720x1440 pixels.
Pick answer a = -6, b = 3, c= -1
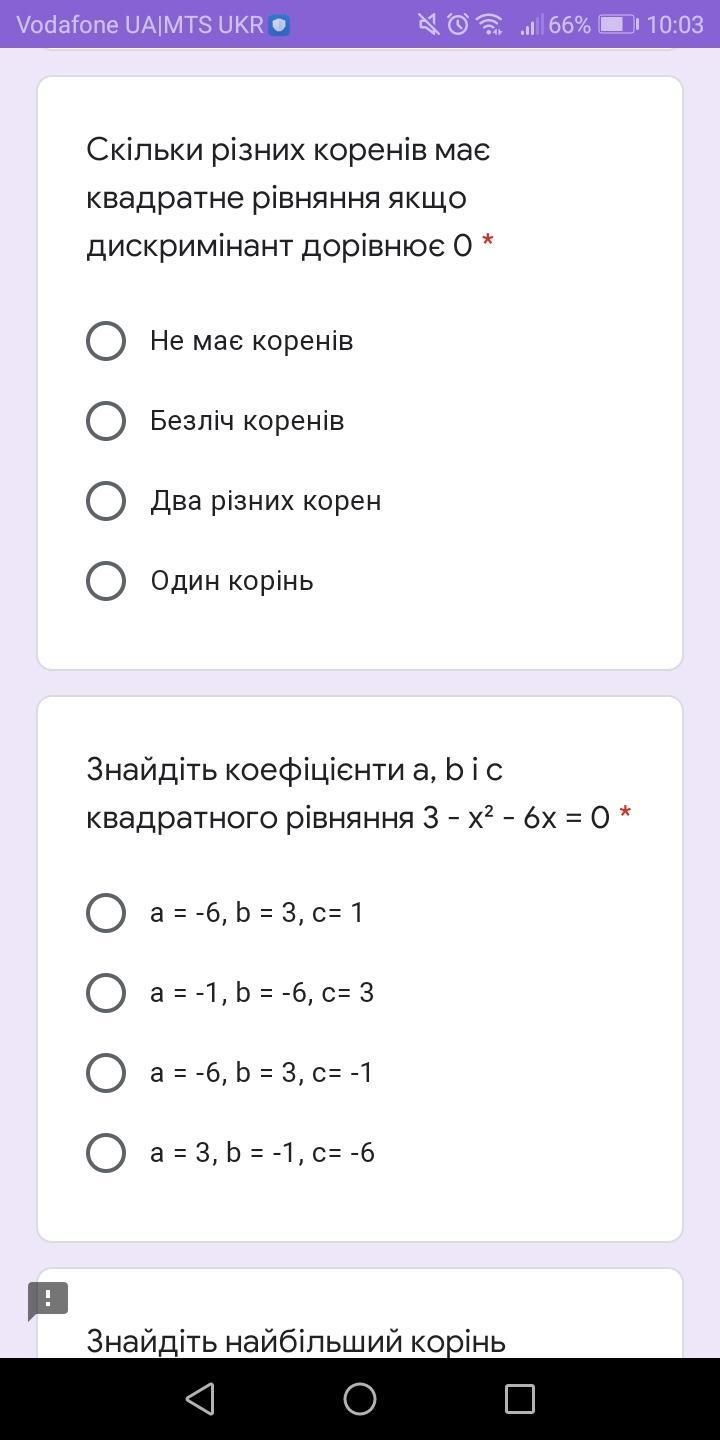click(106, 1073)
